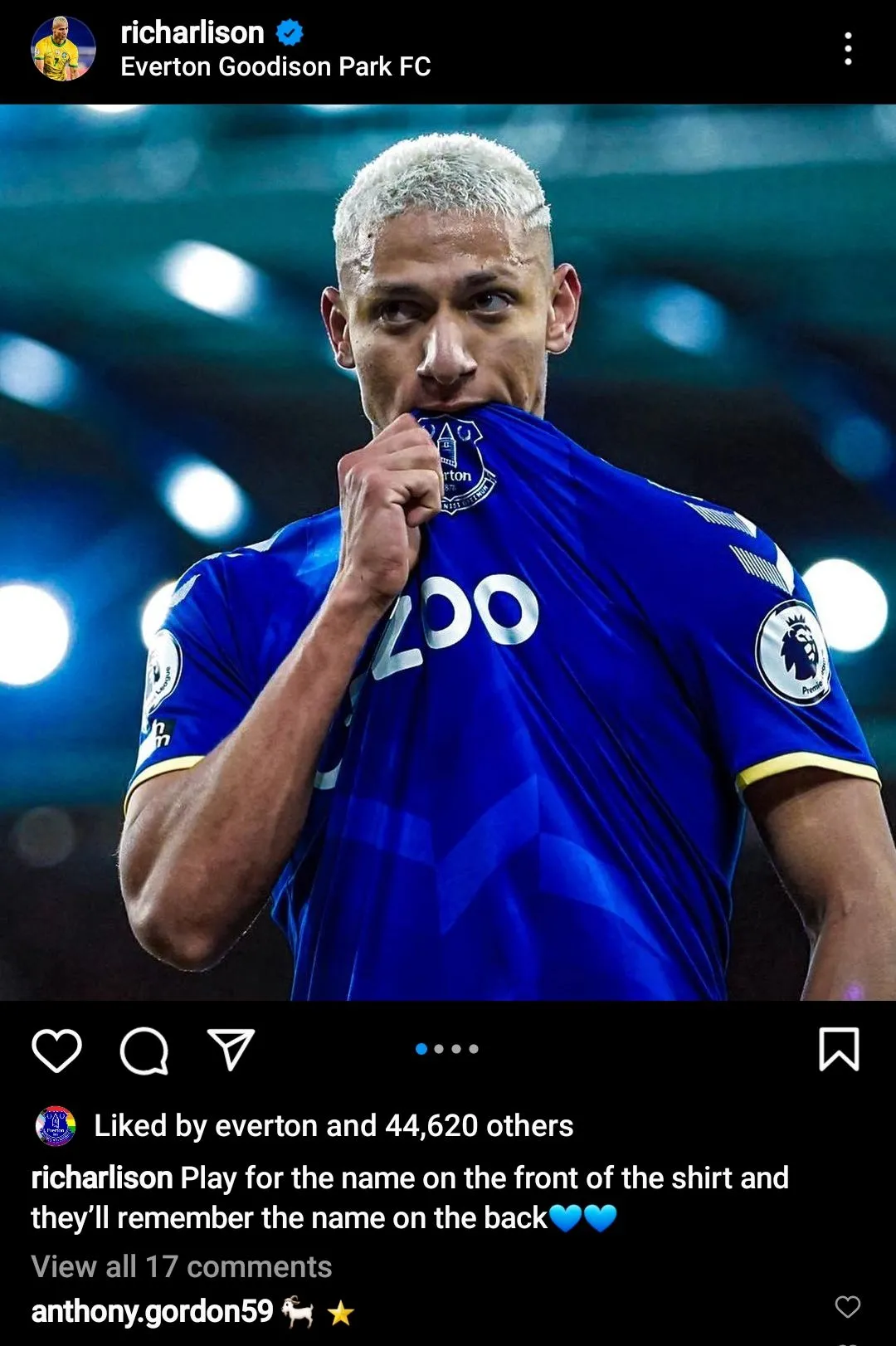
Task: Share the post via the paper plane icon
Action: (230, 1050)
